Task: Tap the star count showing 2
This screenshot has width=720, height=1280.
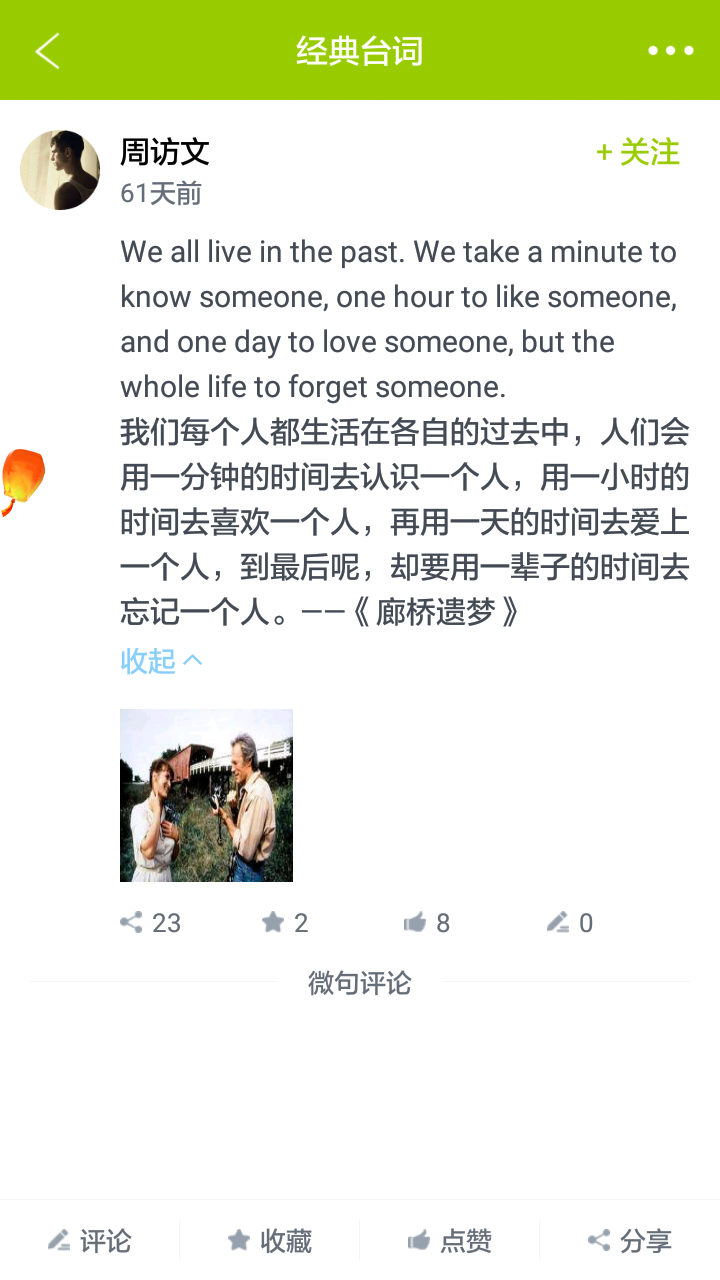Action: click(285, 923)
